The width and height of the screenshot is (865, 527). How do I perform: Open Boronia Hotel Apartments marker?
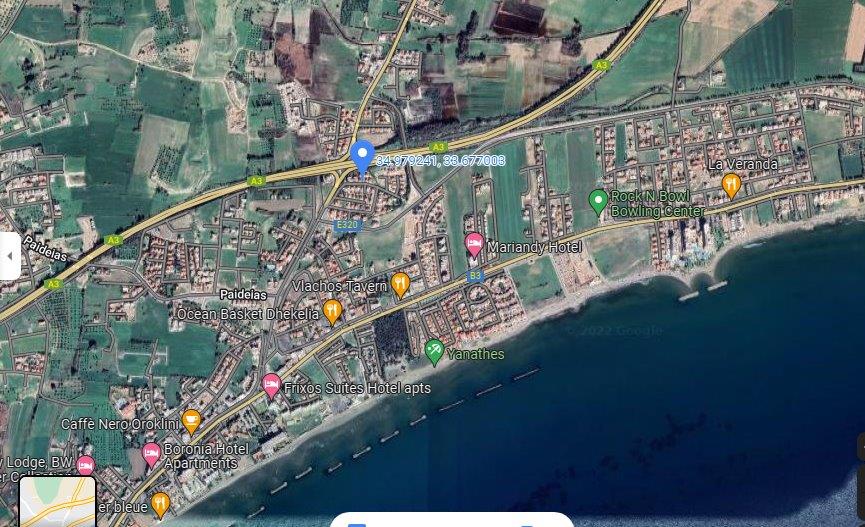[151, 454]
